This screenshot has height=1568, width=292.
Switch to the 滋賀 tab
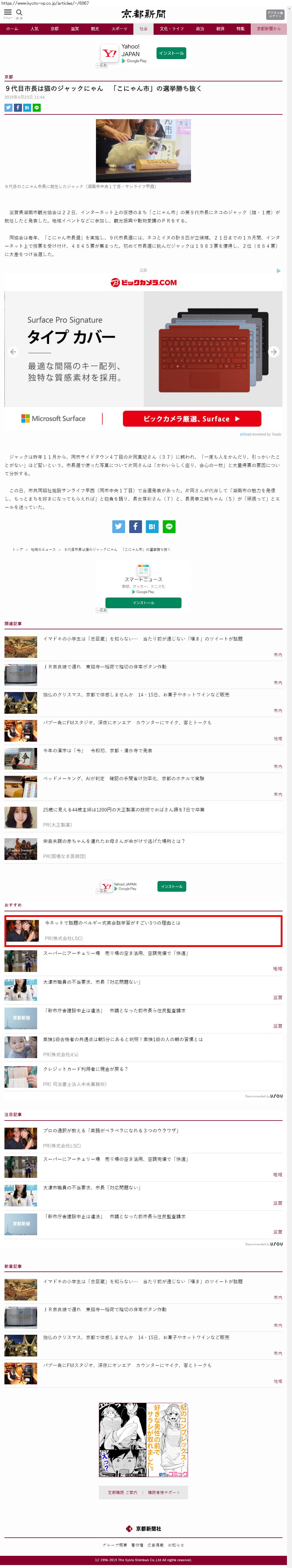click(75, 29)
